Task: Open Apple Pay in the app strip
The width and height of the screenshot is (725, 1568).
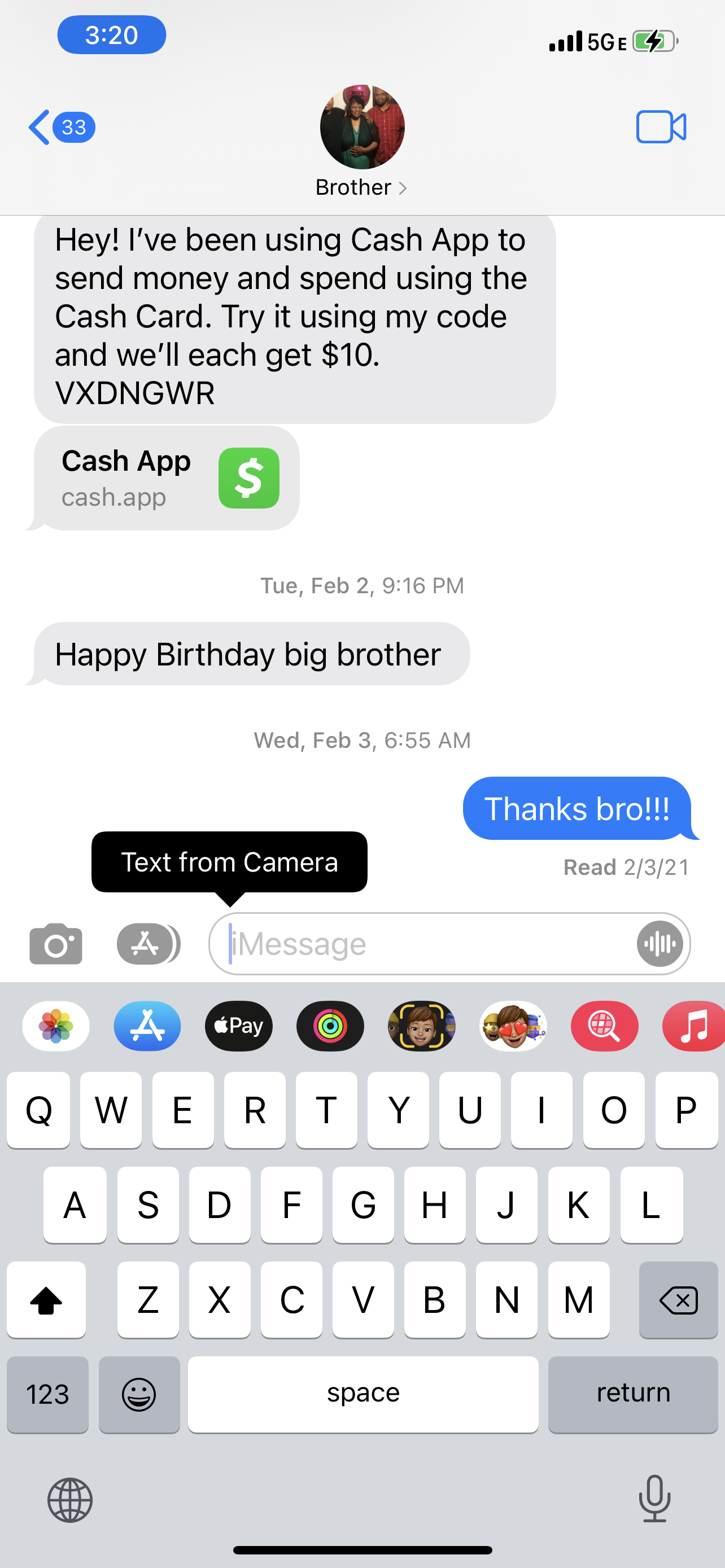Action: [x=239, y=1026]
